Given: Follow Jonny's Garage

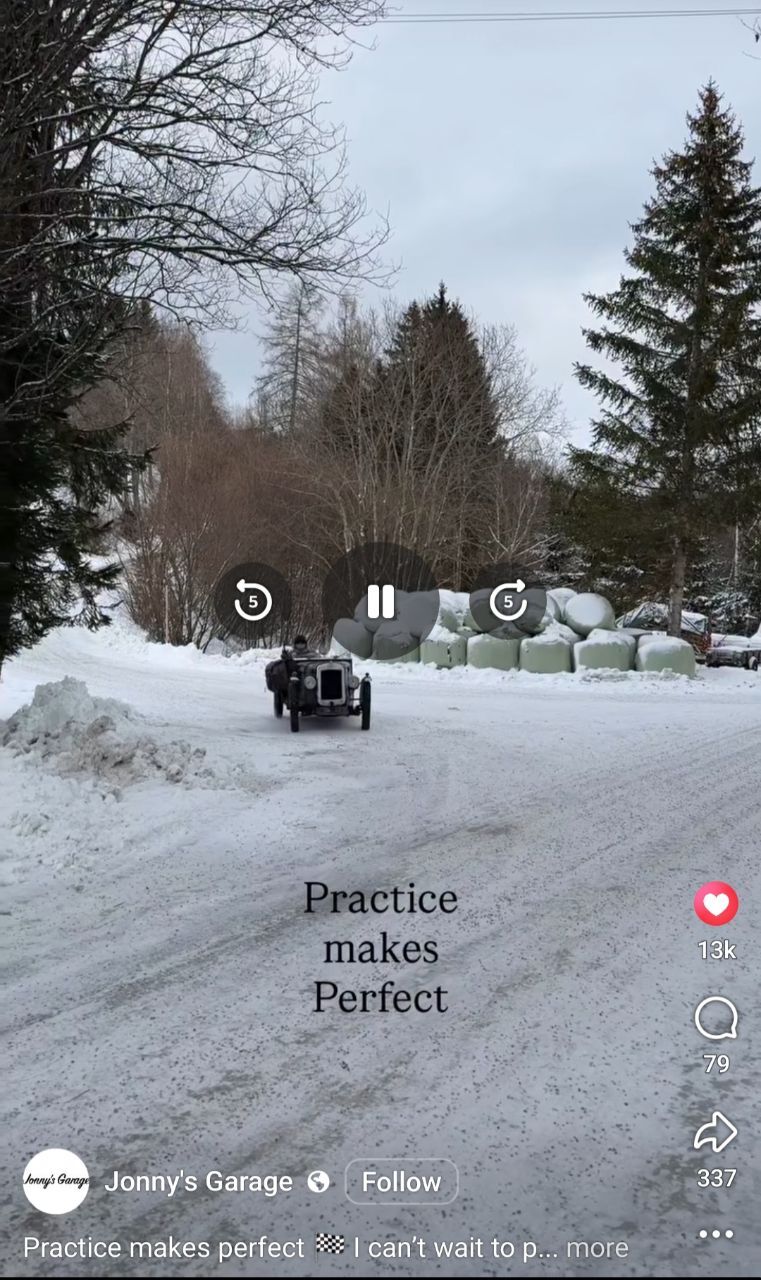Looking at the screenshot, I should [401, 1182].
